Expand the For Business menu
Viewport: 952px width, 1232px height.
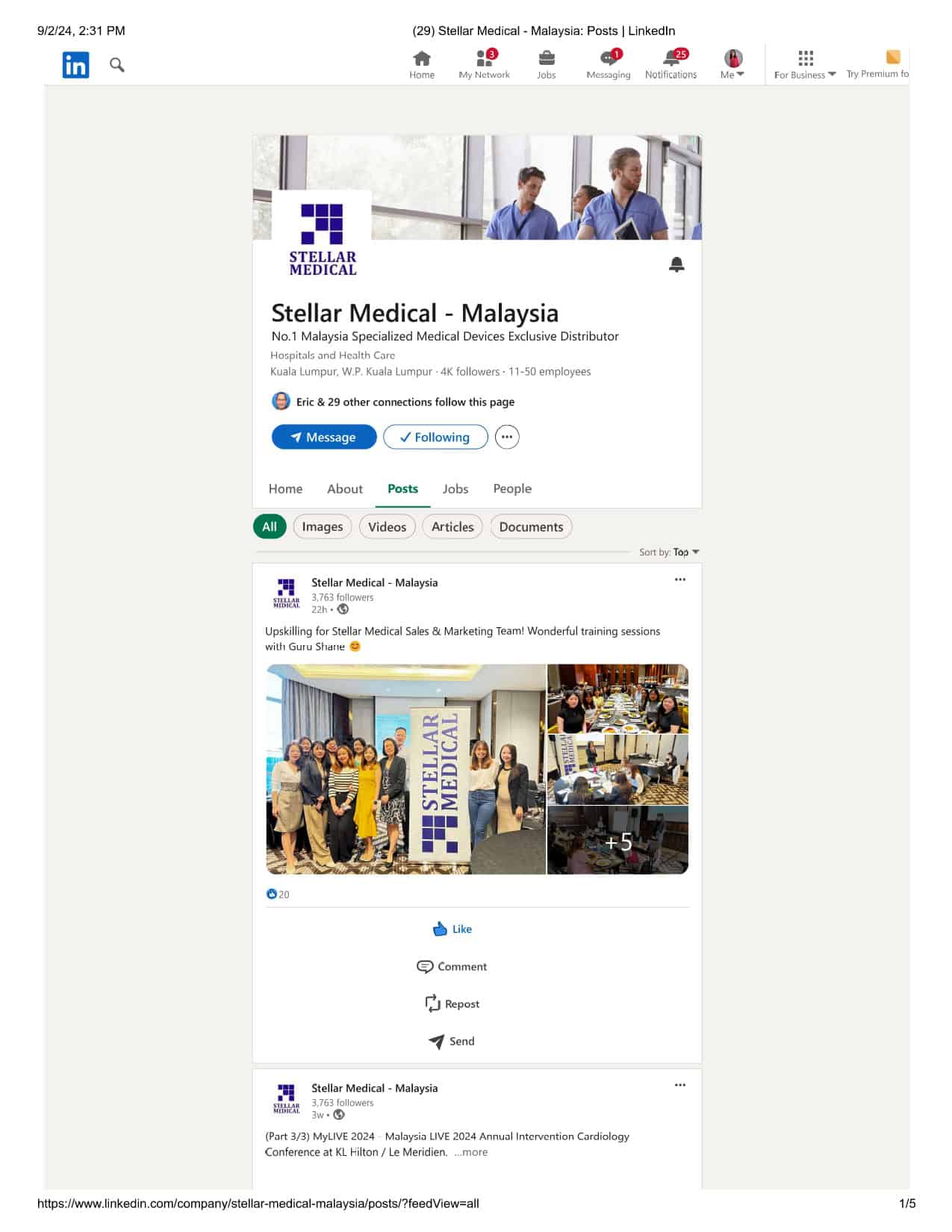pos(805,64)
